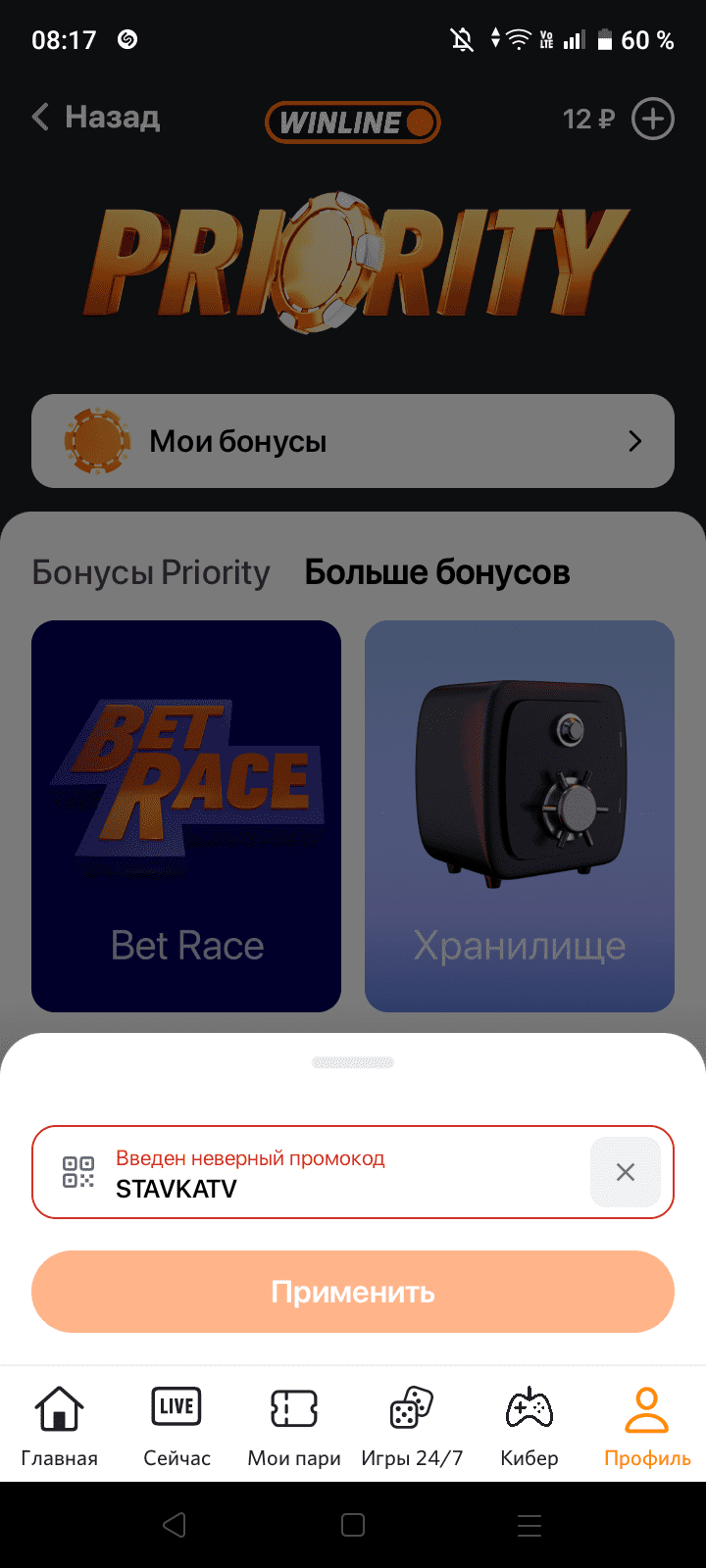Image resolution: width=706 pixels, height=1568 pixels.
Task: Switch to the Бонусы Priority tab
Action: pyautogui.click(x=151, y=571)
